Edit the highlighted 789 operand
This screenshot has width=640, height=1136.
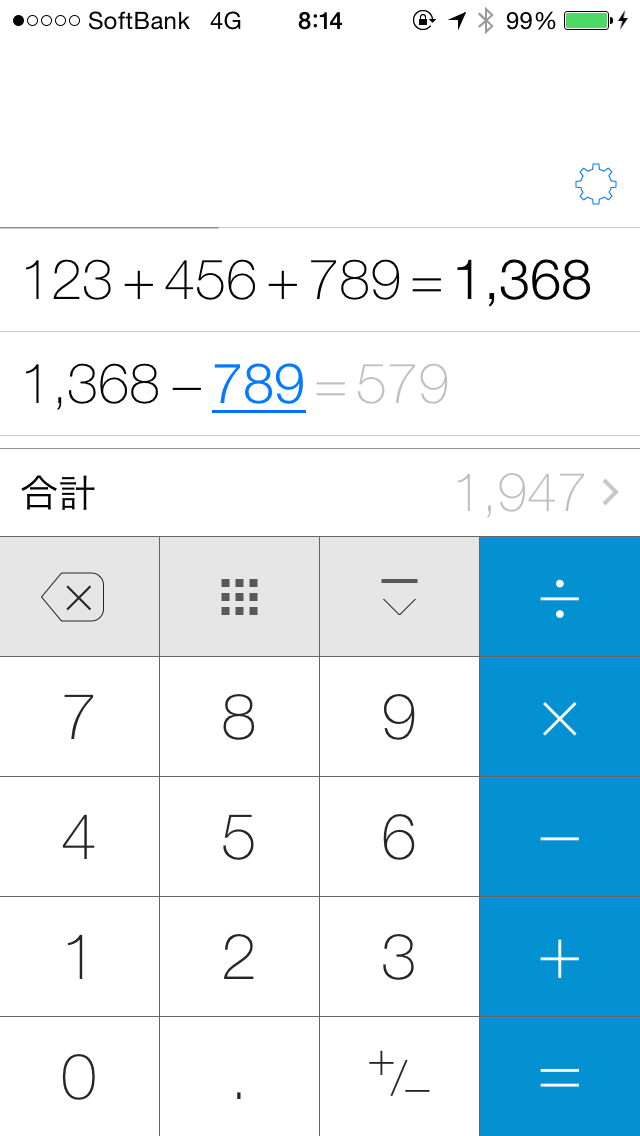click(258, 384)
